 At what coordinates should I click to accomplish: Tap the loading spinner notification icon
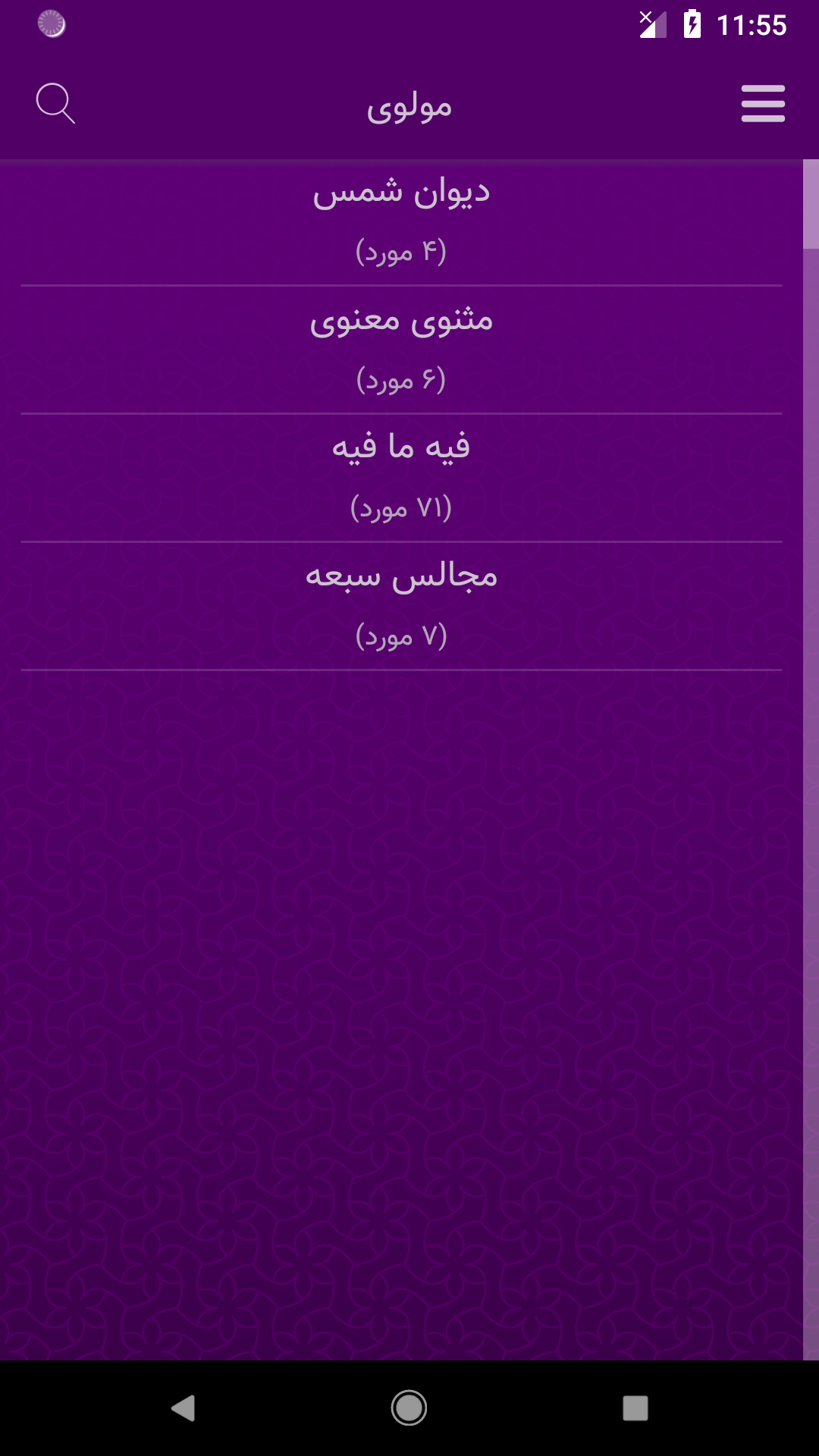click(50, 25)
